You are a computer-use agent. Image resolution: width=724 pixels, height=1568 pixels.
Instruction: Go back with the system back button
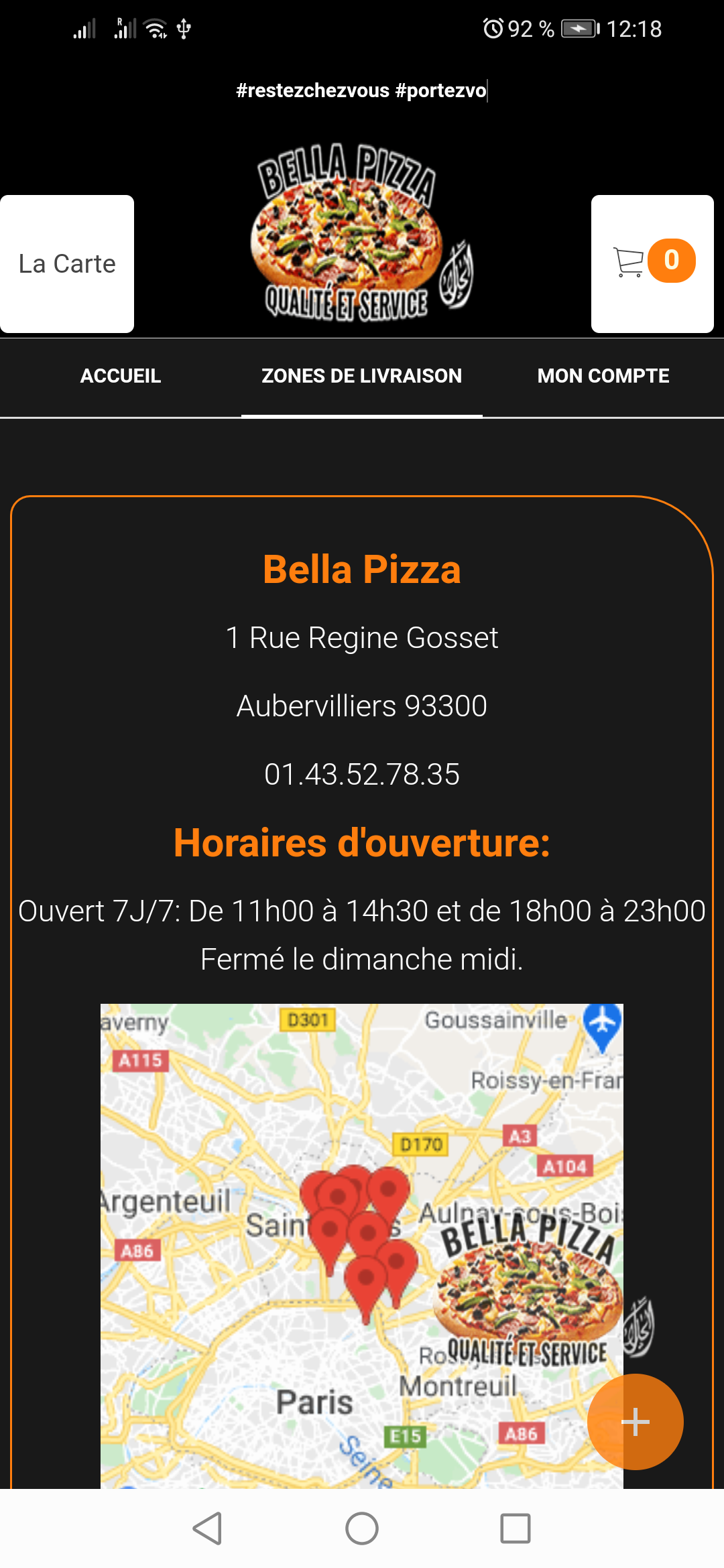pos(207,1528)
